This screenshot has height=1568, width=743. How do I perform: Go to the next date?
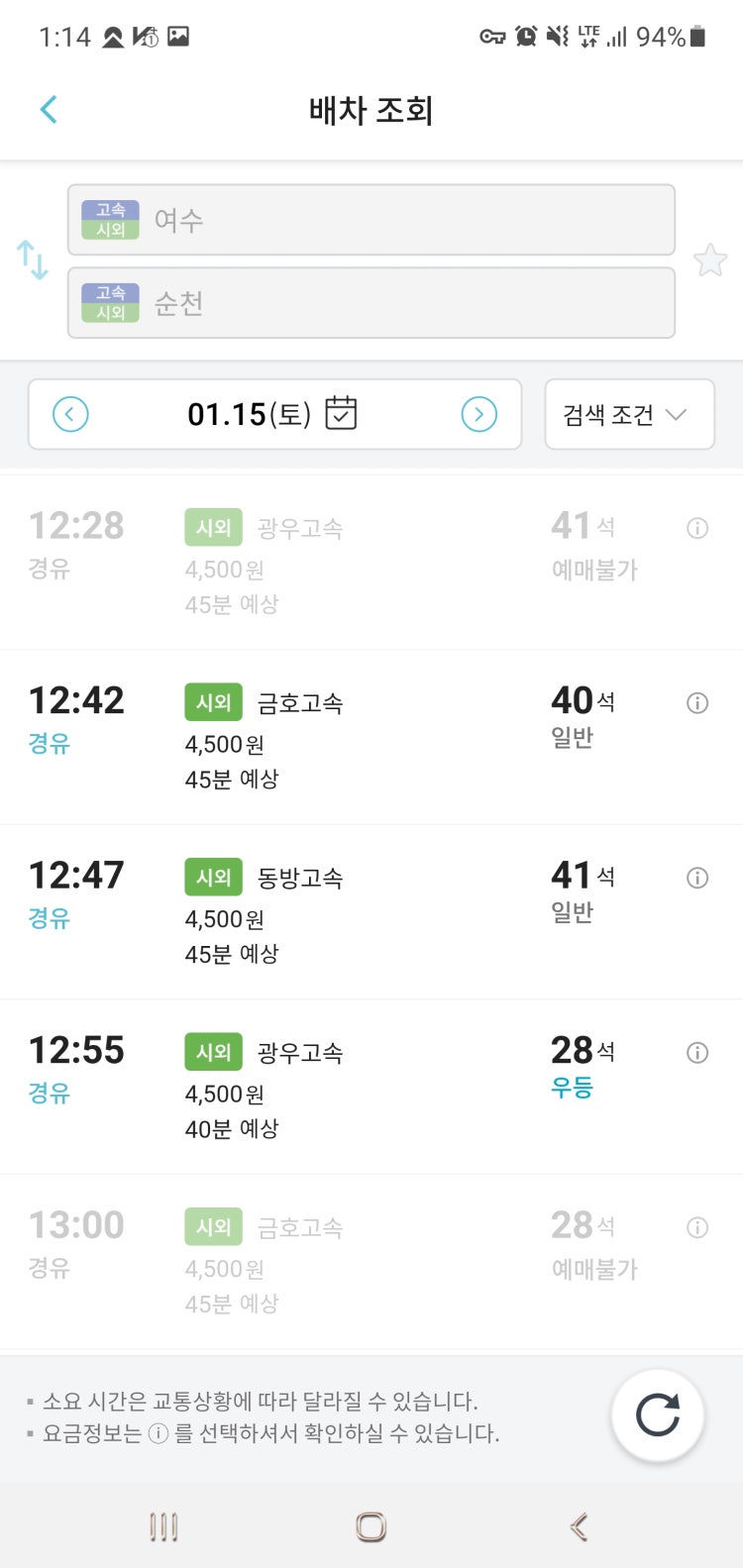tap(479, 414)
